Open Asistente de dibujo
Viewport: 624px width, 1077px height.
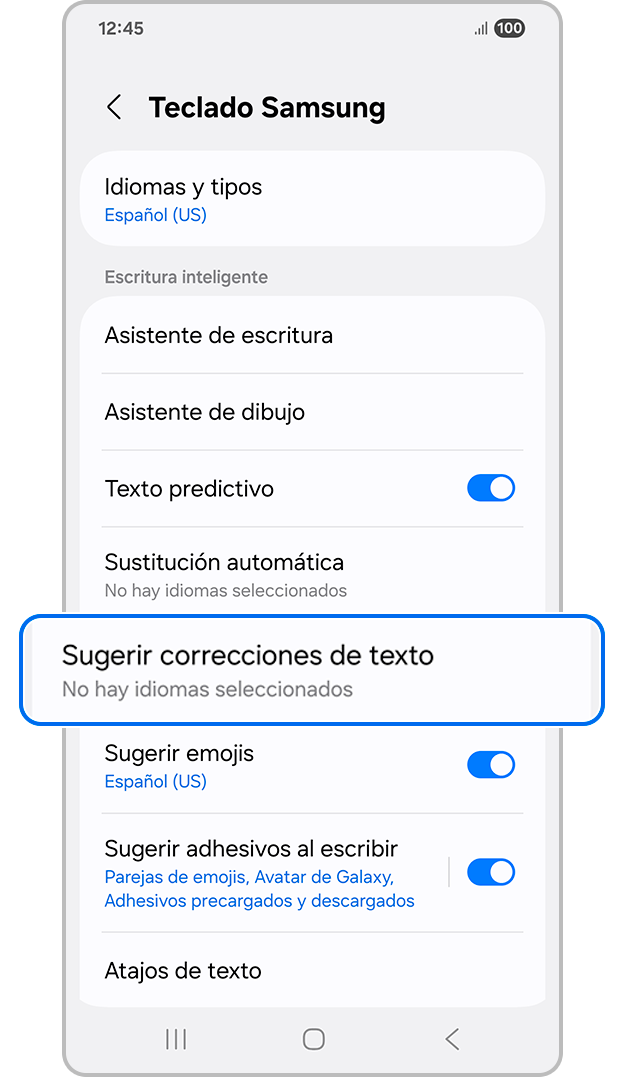coord(312,412)
